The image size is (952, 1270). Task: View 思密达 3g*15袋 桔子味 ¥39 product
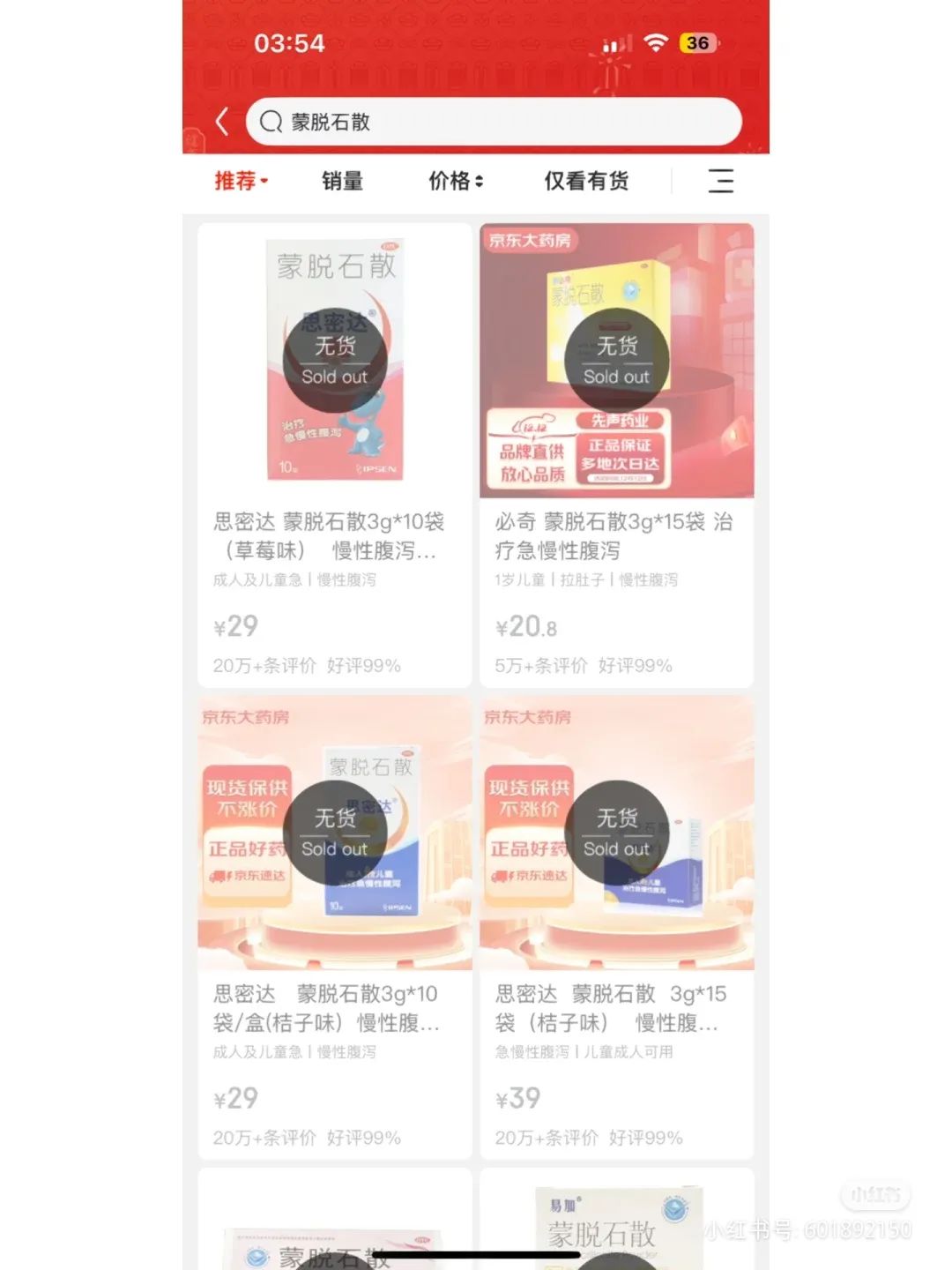[617, 928]
